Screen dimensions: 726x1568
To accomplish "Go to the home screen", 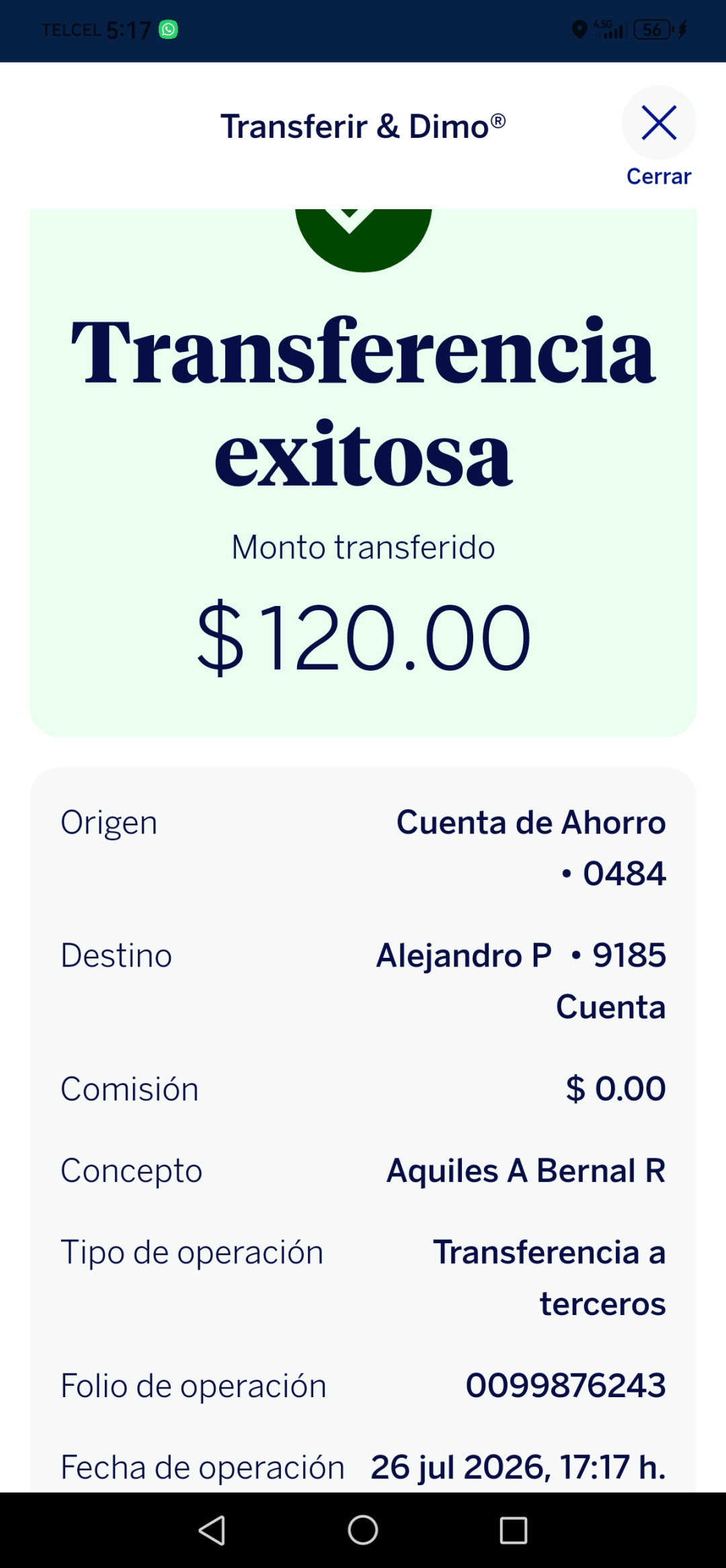I will [363, 1530].
